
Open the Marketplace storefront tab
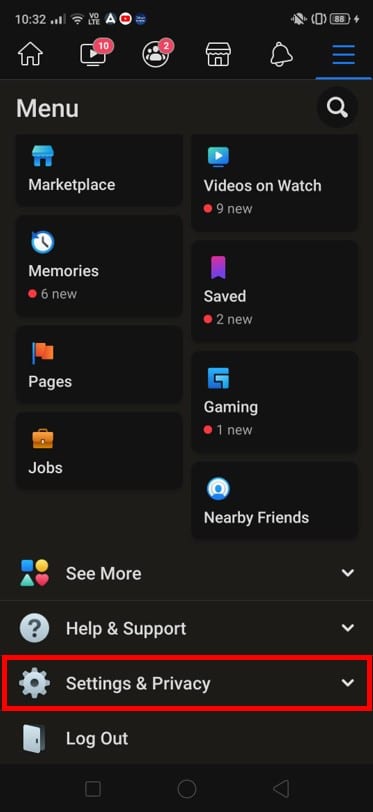pos(218,54)
